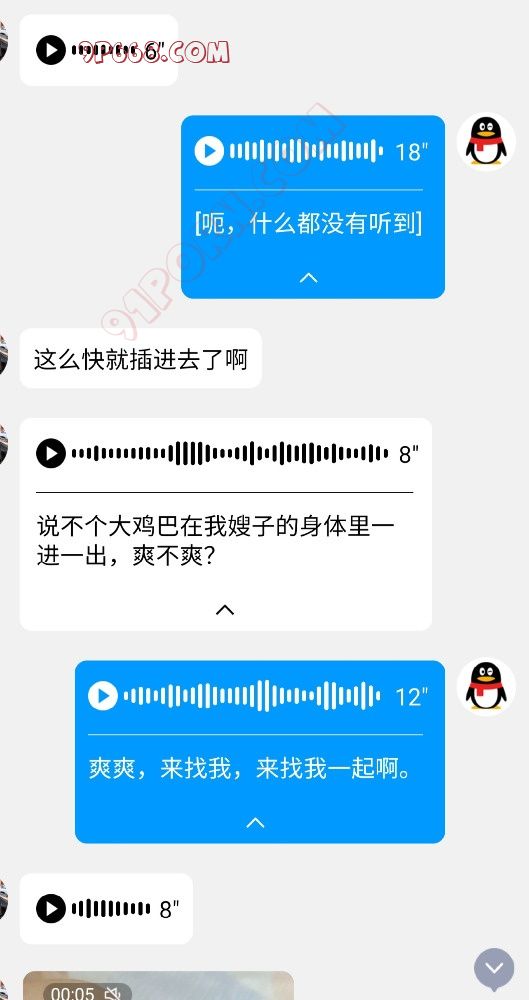The width and height of the screenshot is (529, 1000).
Task: Open the penguin avatar beside the 12-second message
Action: [486, 686]
